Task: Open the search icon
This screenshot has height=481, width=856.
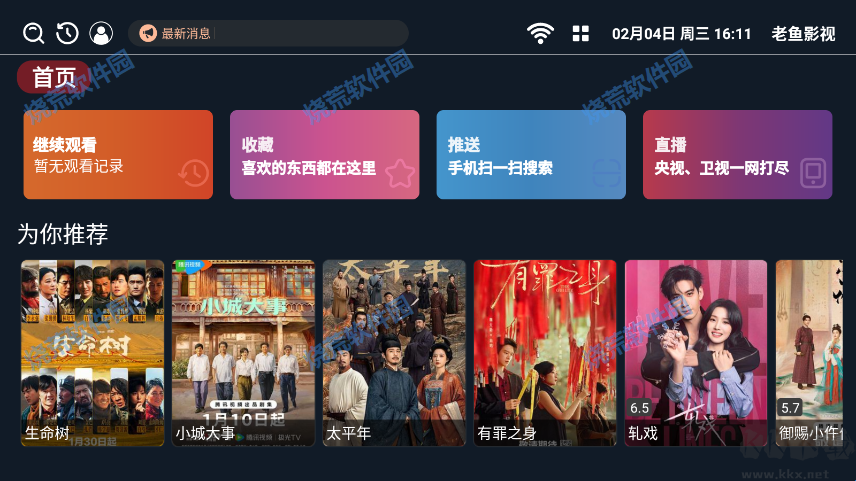Action: [34, 34]
